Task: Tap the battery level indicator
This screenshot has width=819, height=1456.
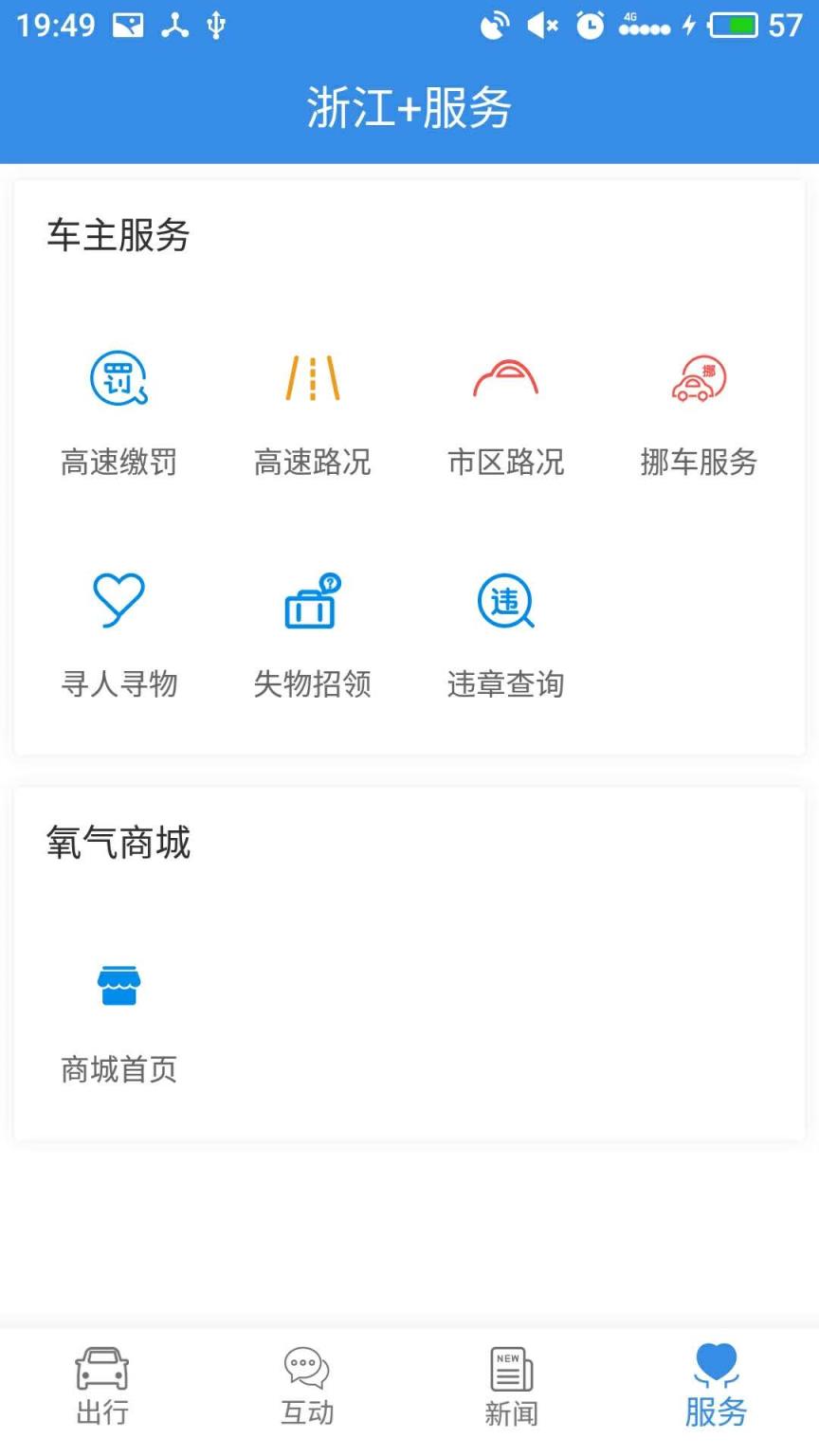Action: coord(735,26)
